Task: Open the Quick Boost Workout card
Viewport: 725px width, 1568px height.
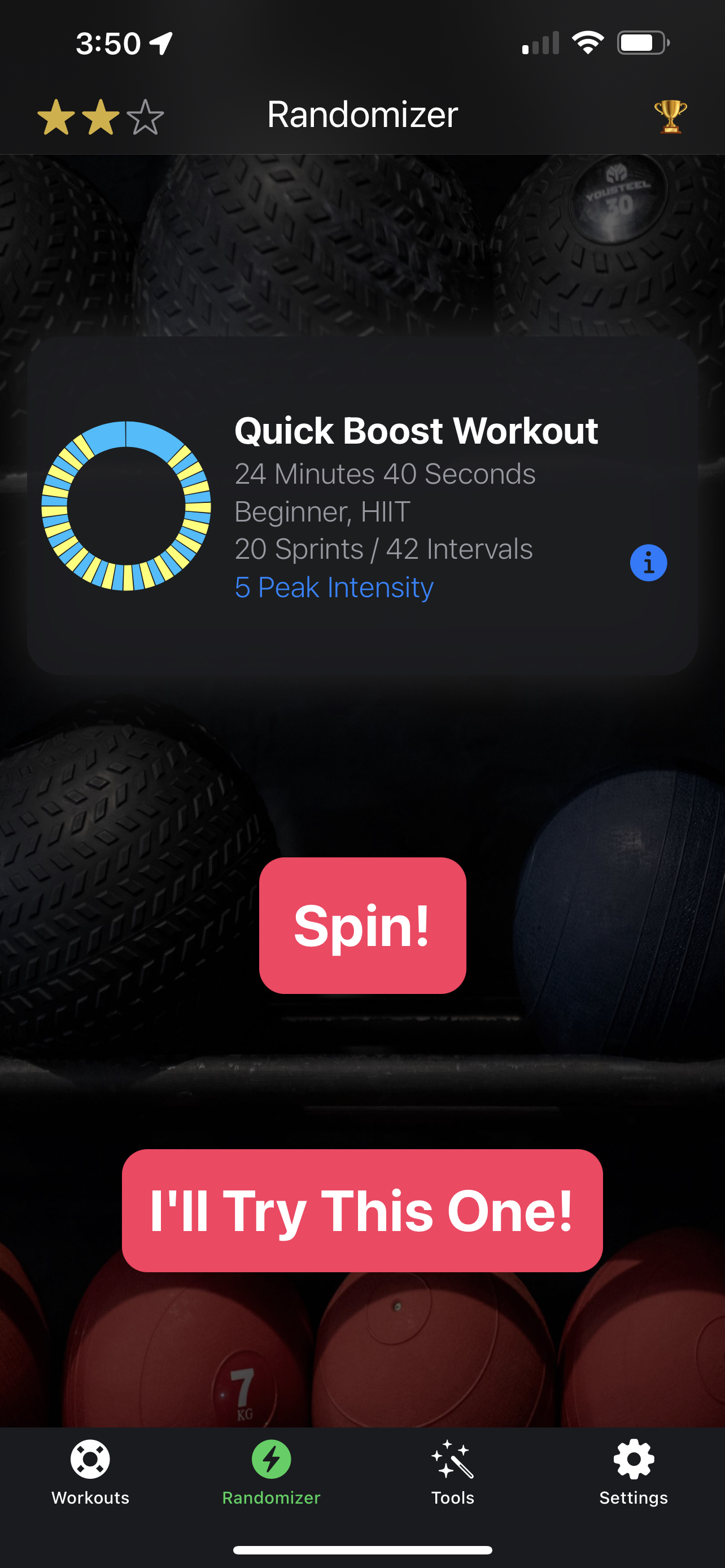Action: [362, 505]
